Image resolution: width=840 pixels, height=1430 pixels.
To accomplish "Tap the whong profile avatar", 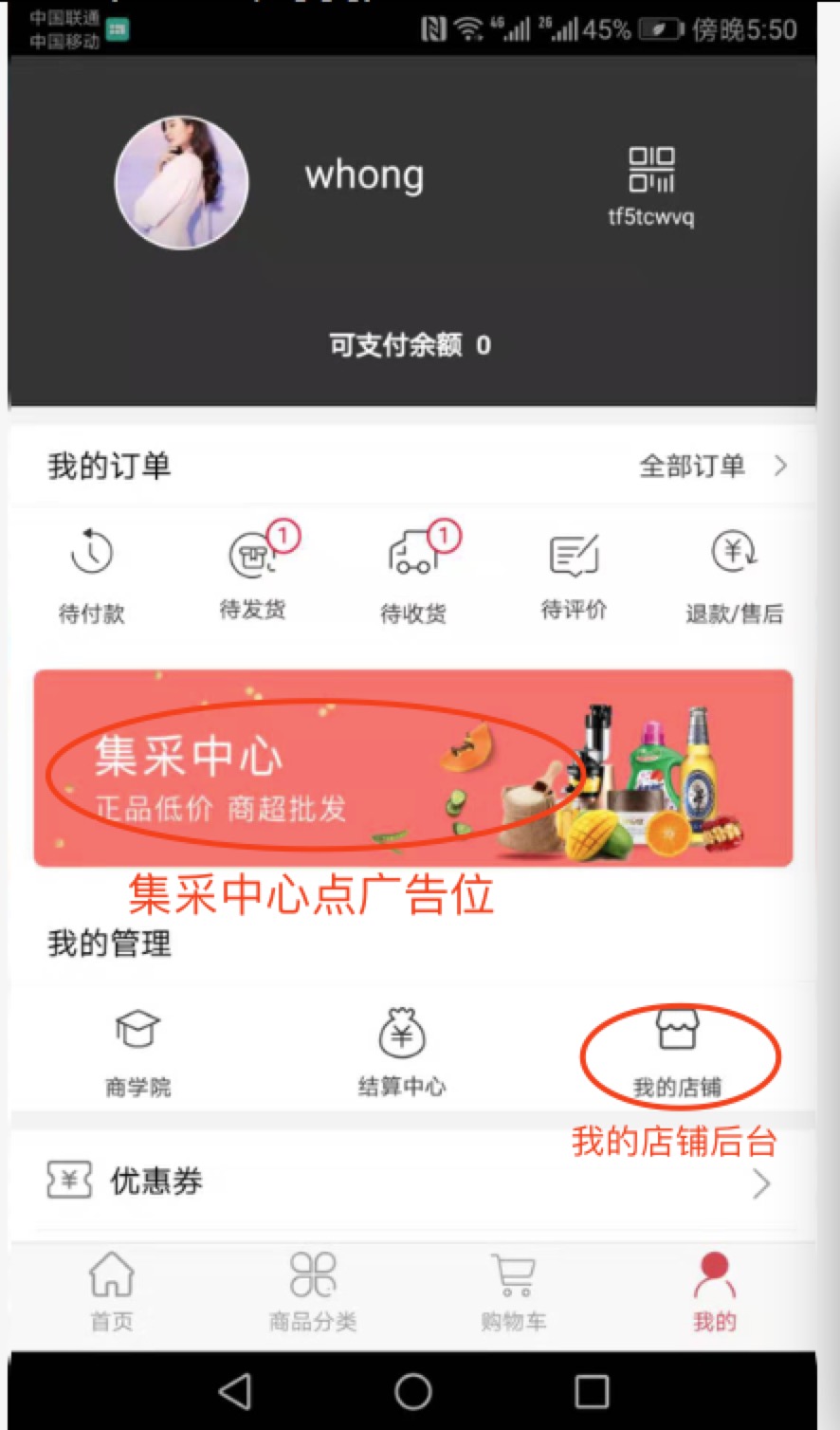I will pyautogui.click(x=182, y=183).
